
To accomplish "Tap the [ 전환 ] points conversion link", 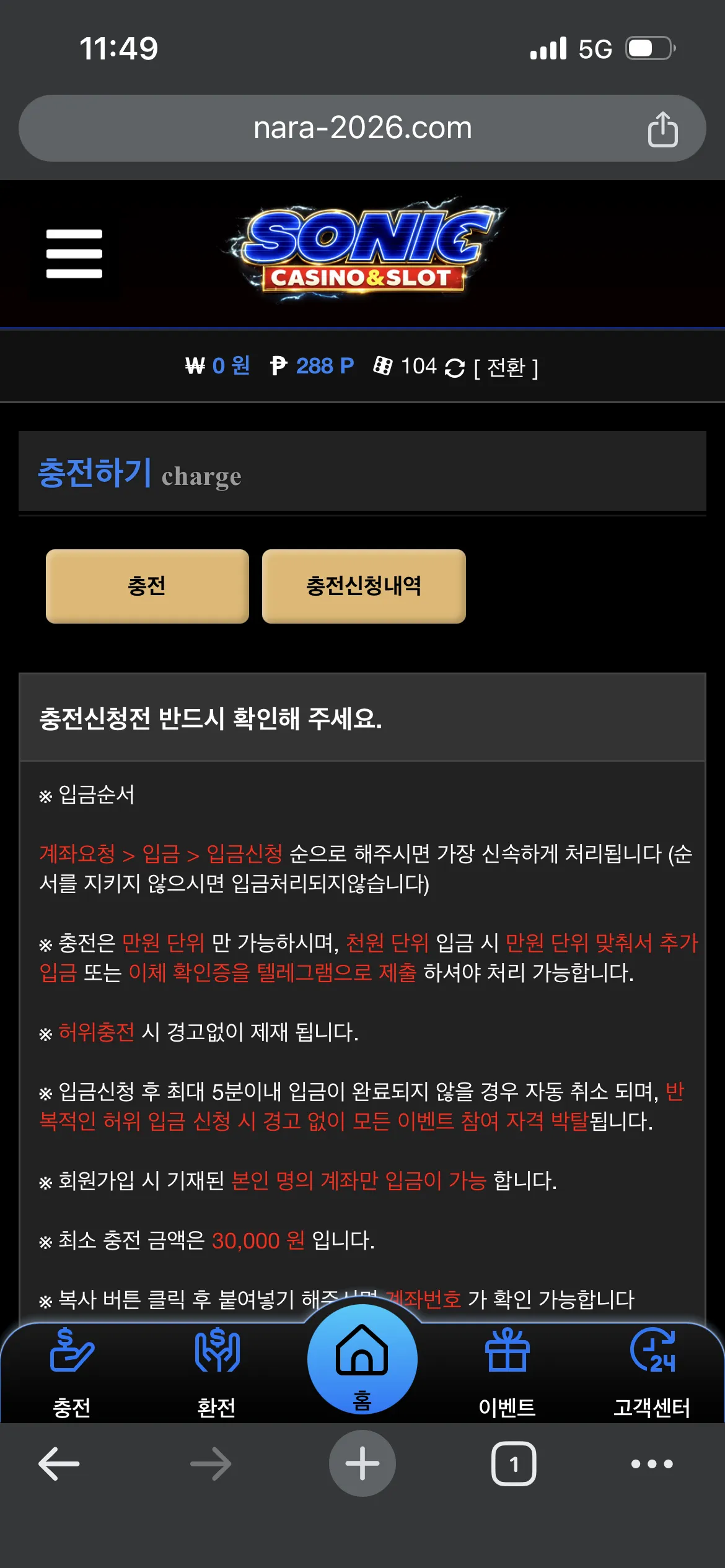I will pos(506,367).
